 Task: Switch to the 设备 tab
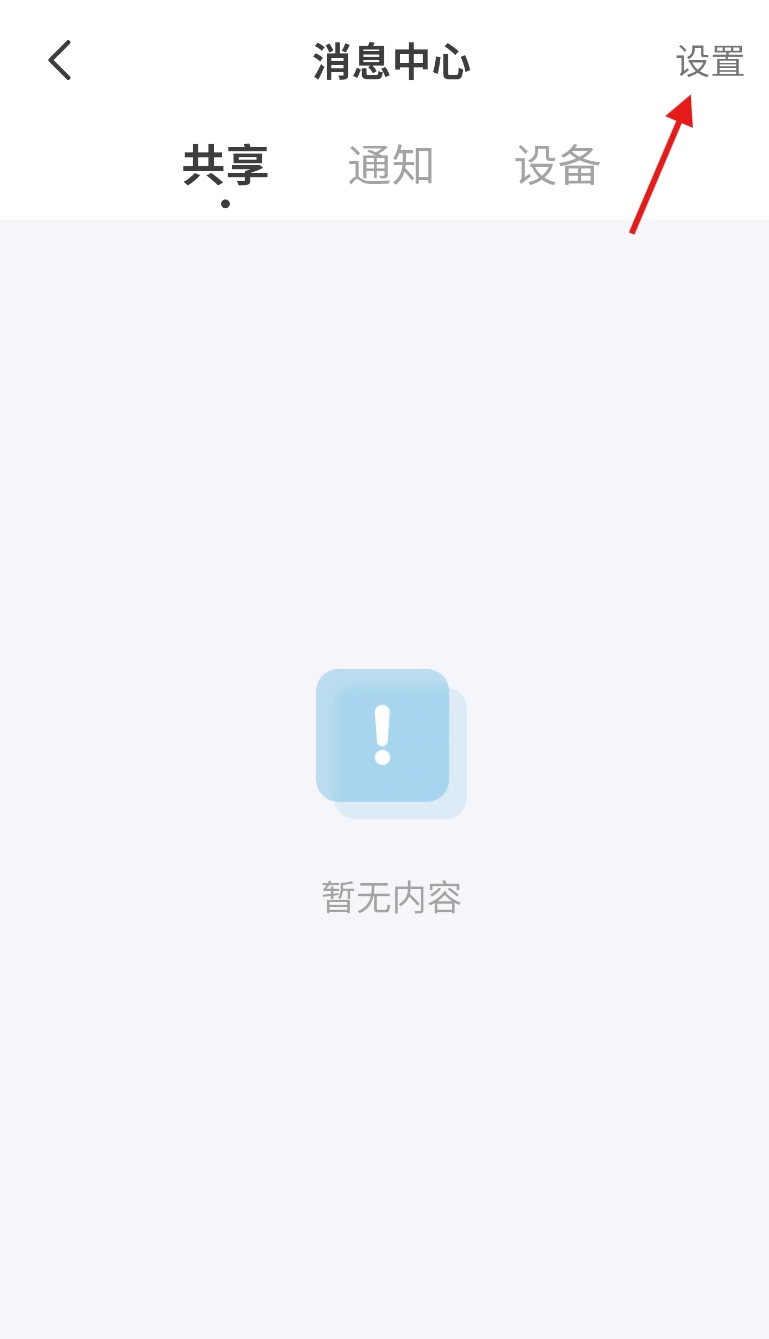(x=557, y=166)
